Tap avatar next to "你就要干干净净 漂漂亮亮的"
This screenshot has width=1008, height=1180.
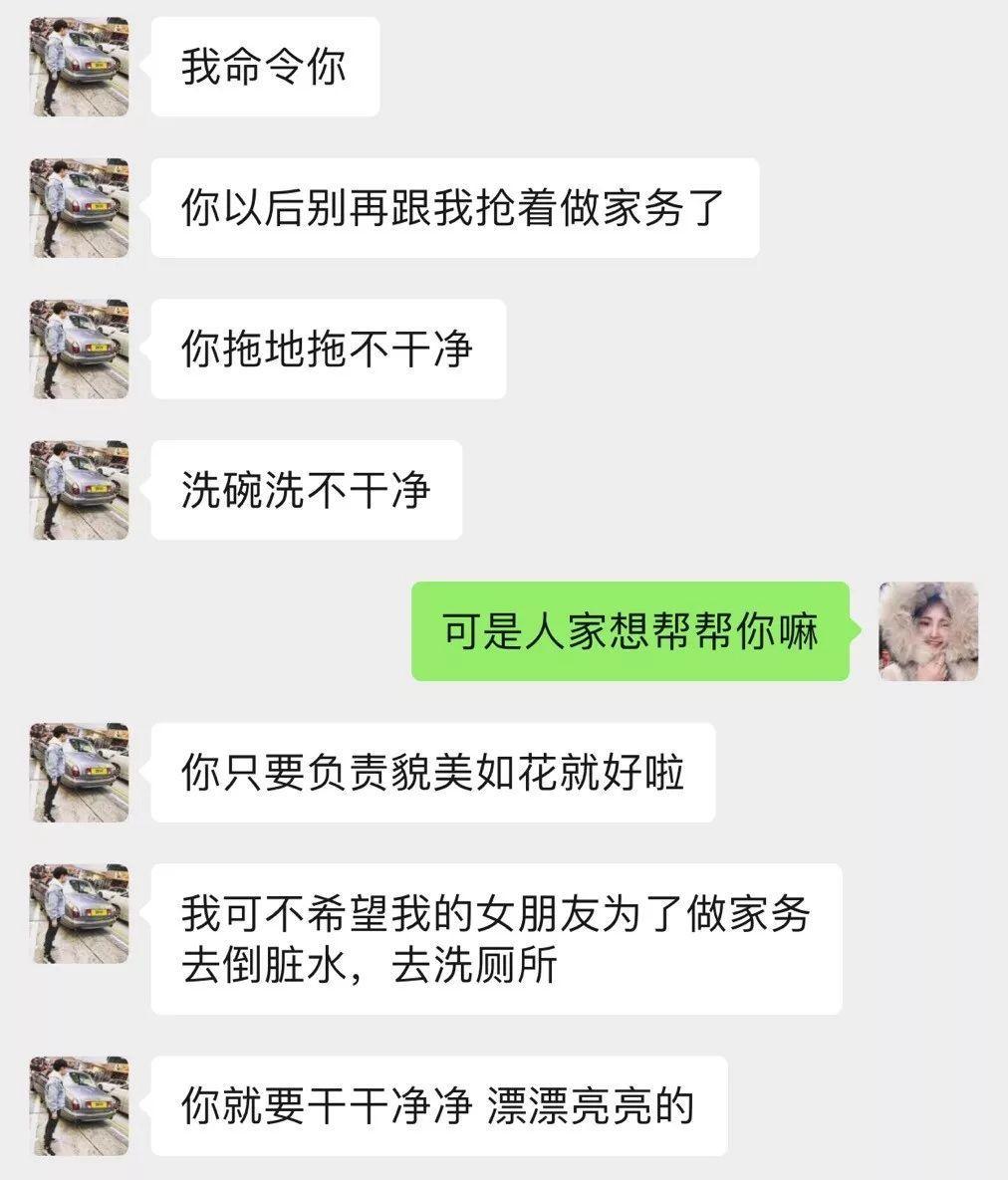click(80, 1105)
